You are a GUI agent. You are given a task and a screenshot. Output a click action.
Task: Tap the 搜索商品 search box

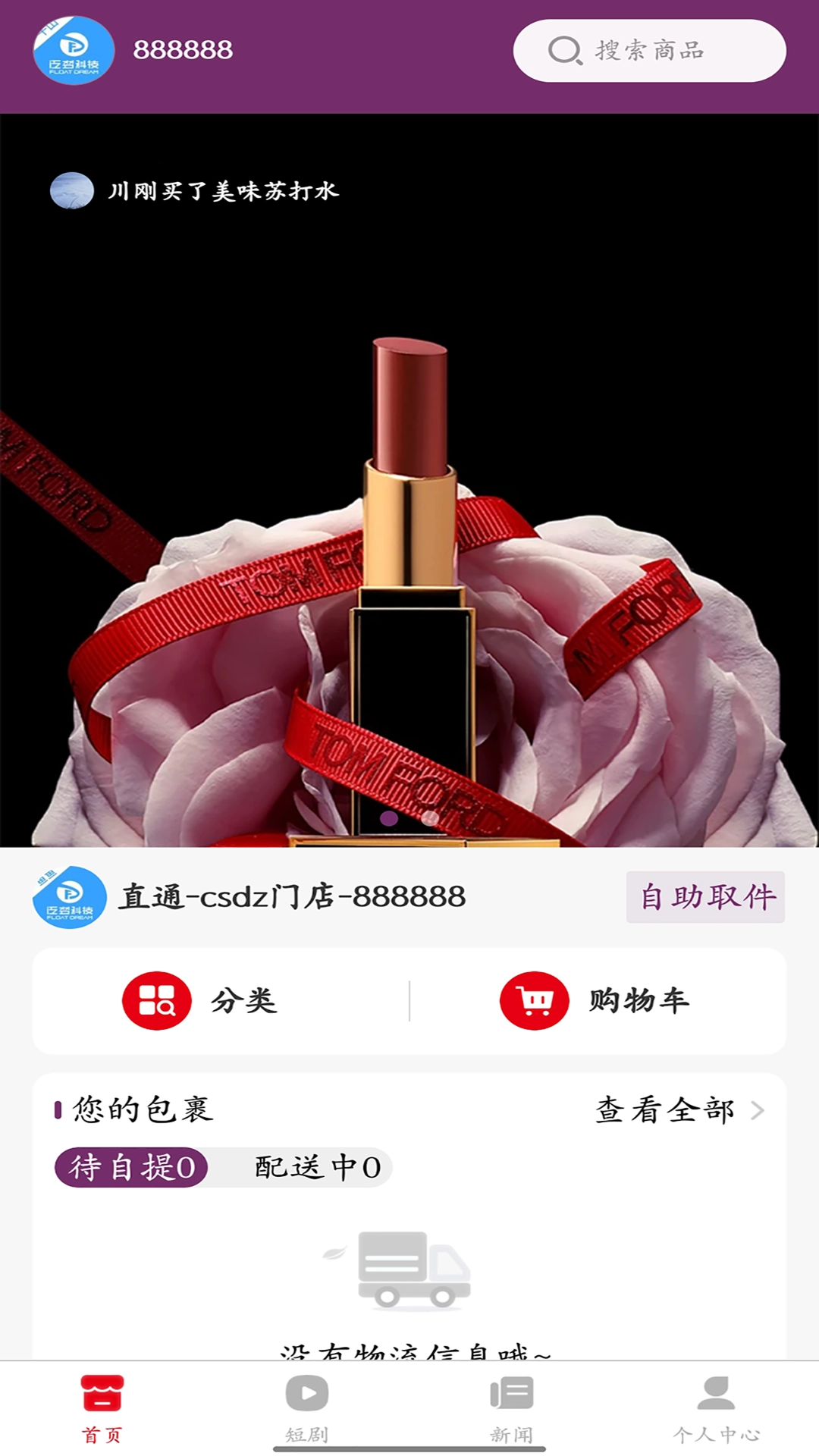pyautogui.click(x=649, y=51)
